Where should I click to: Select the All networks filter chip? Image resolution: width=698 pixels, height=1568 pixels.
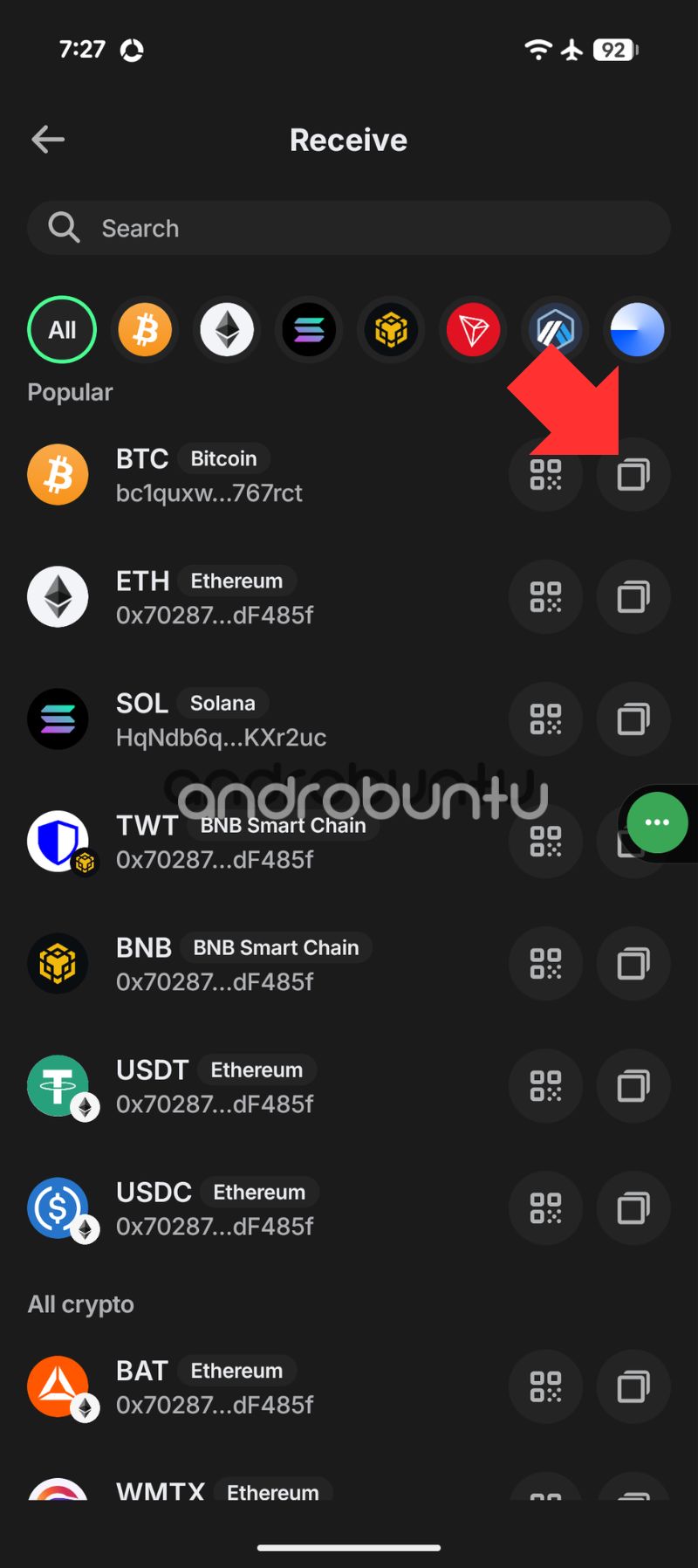click(61, 330)
